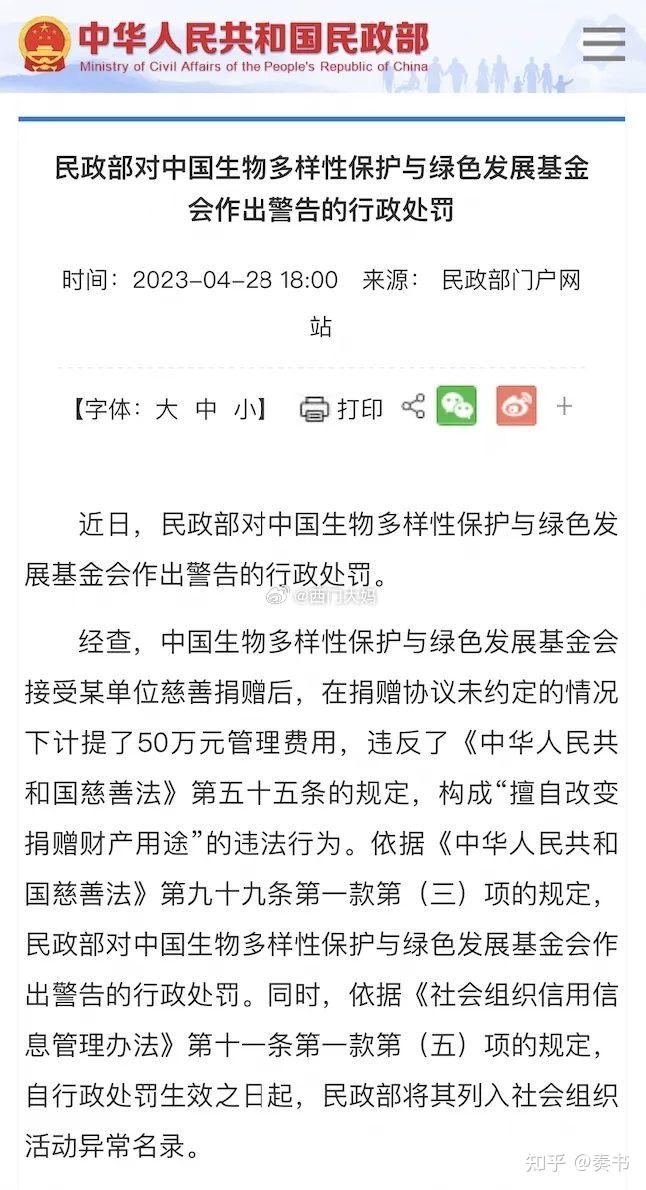Share the article to WeChat

pyautogui.click(x=456, y=405)
